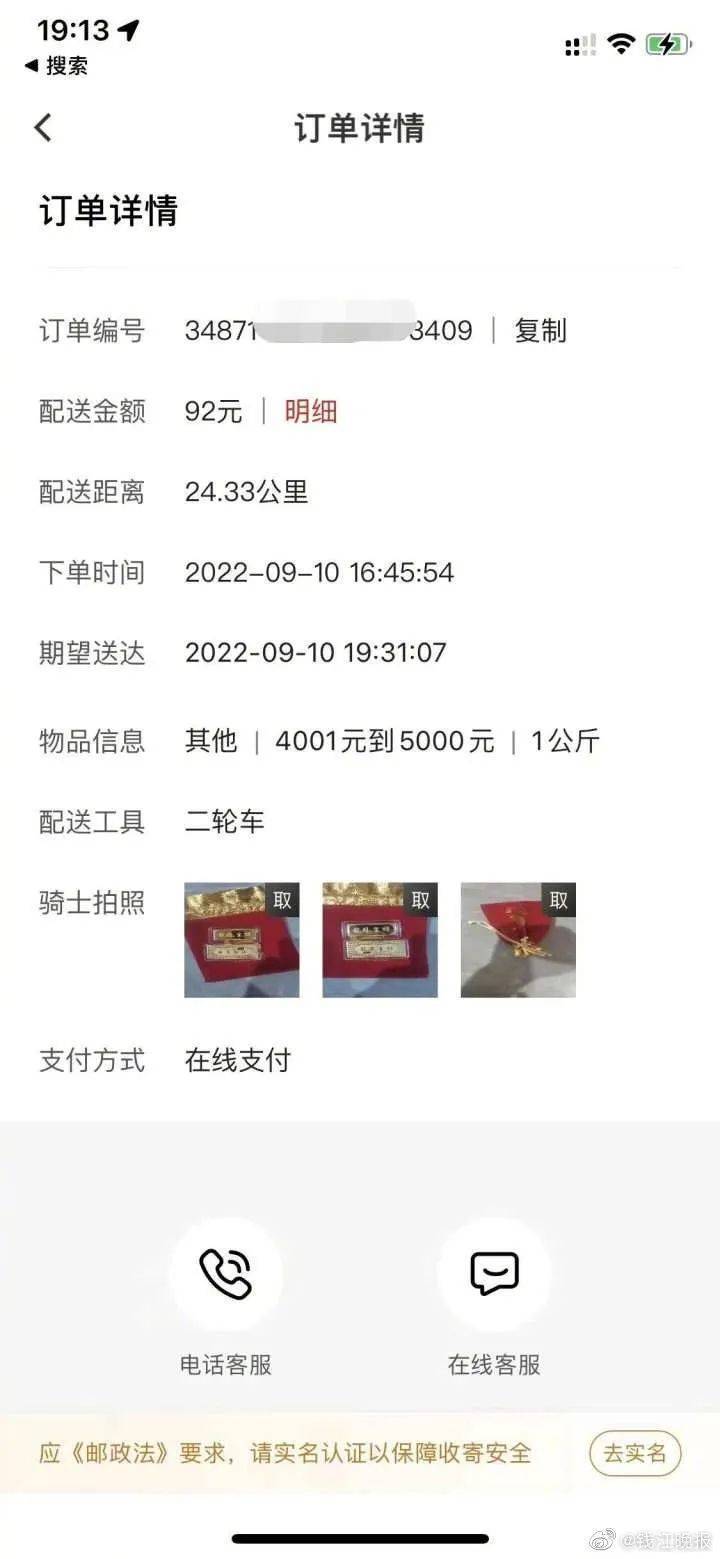Open 明细 for delivery fee breakdown
720x1559 pixels.
[x=310, y=411]
